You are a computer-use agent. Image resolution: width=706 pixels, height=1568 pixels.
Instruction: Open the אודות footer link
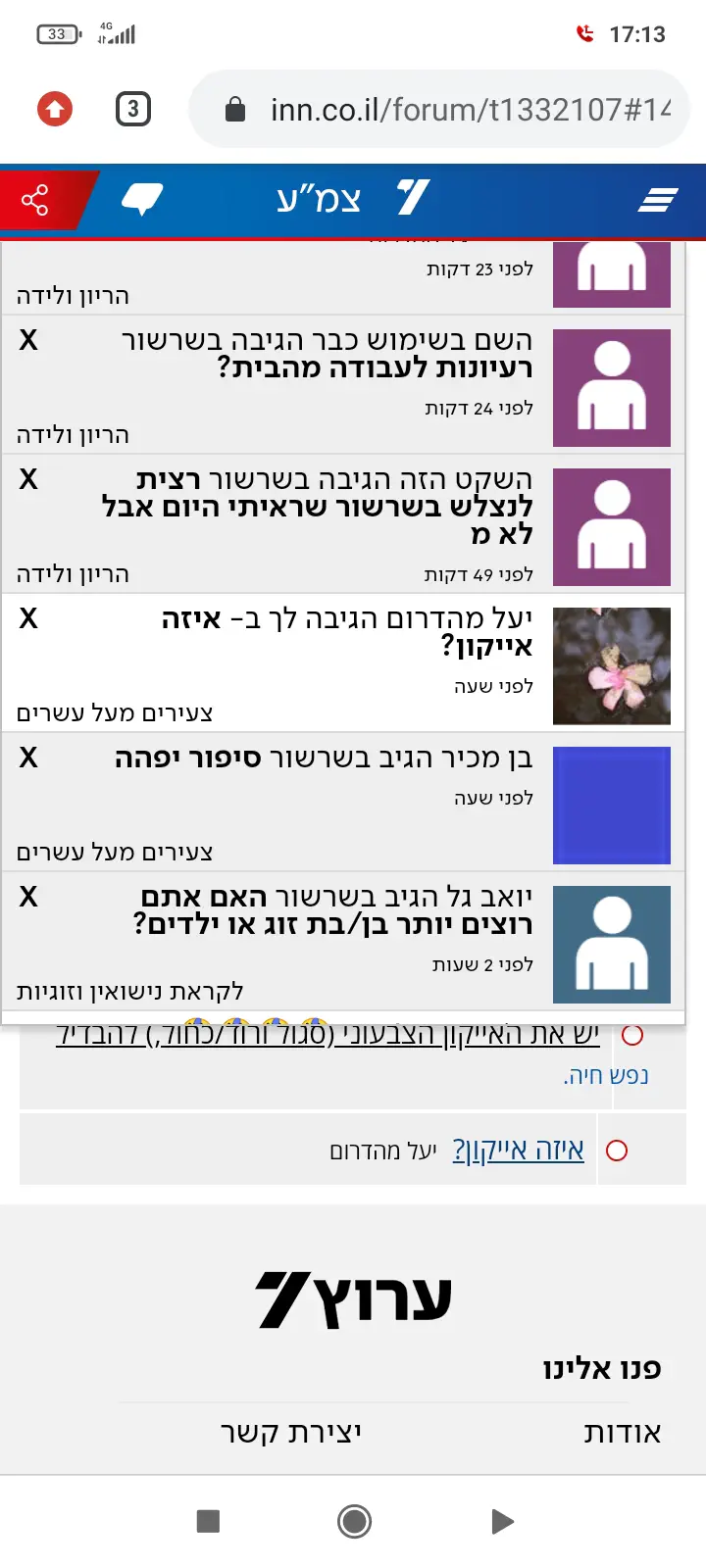tap(622, 1433)
